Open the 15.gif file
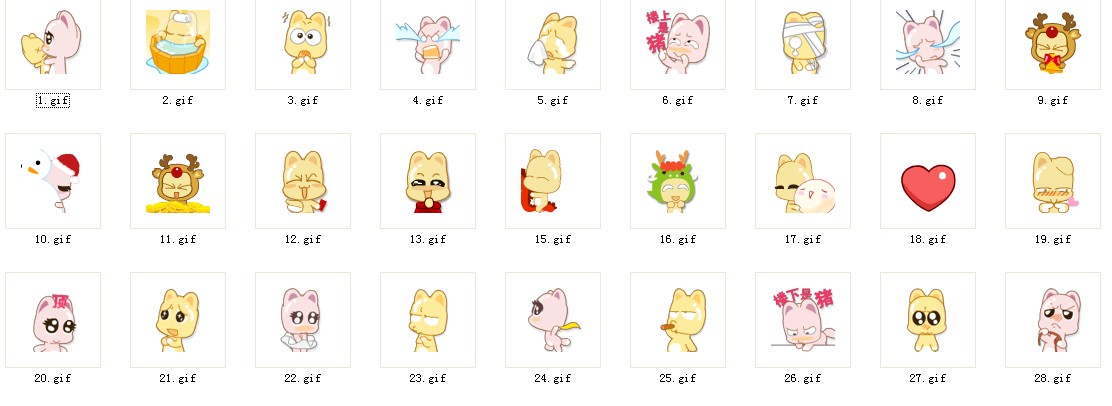This screenshot has width=1112, height=406. coord(553,181)
